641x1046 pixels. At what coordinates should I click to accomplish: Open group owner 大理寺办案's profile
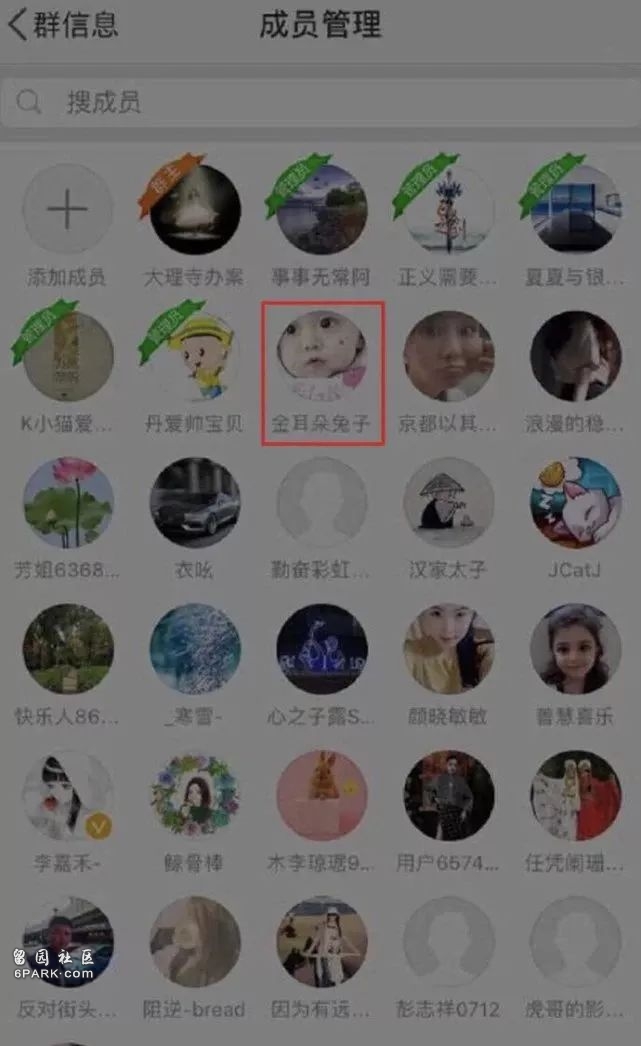coord(195,210)
